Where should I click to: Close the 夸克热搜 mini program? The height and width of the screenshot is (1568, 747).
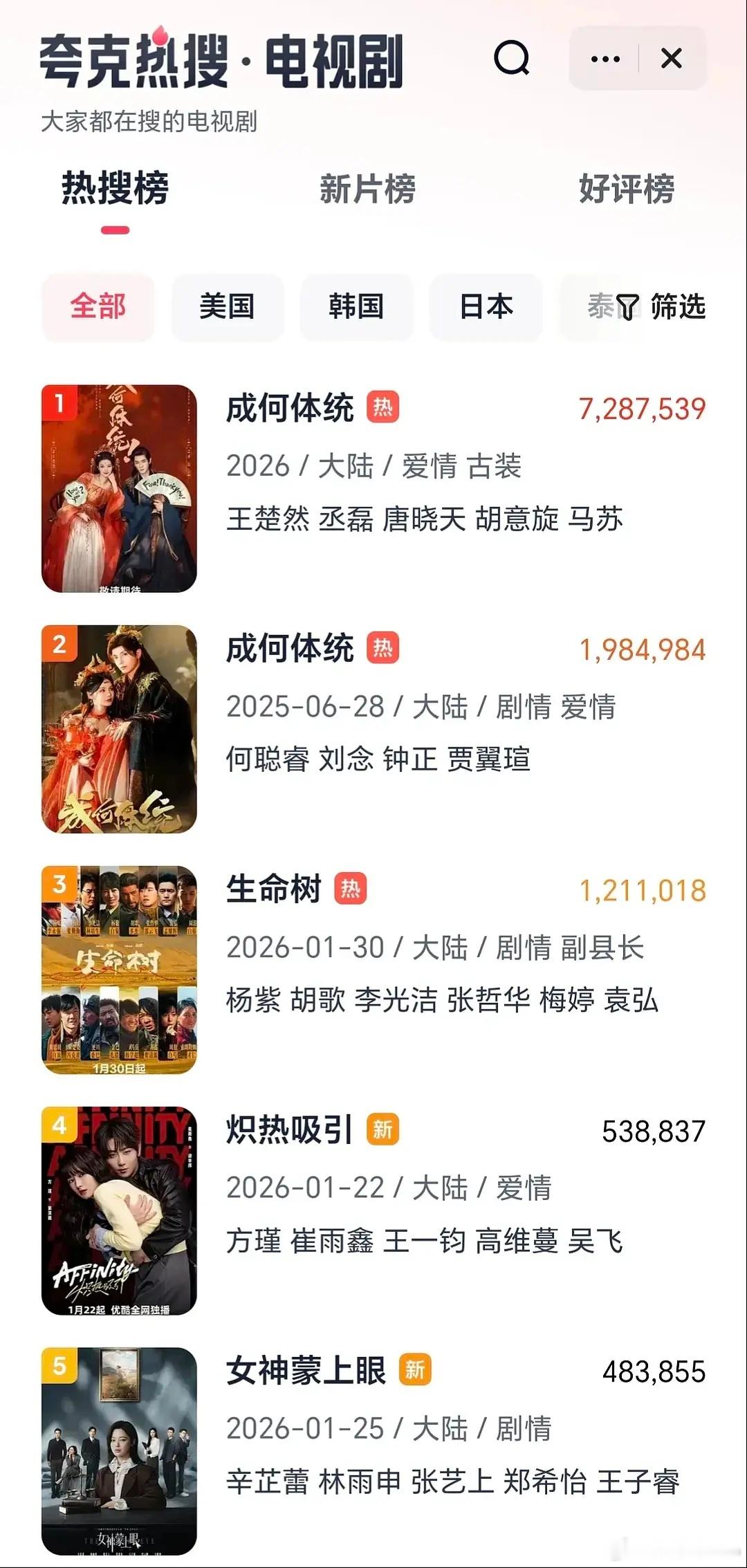[671, 59]
